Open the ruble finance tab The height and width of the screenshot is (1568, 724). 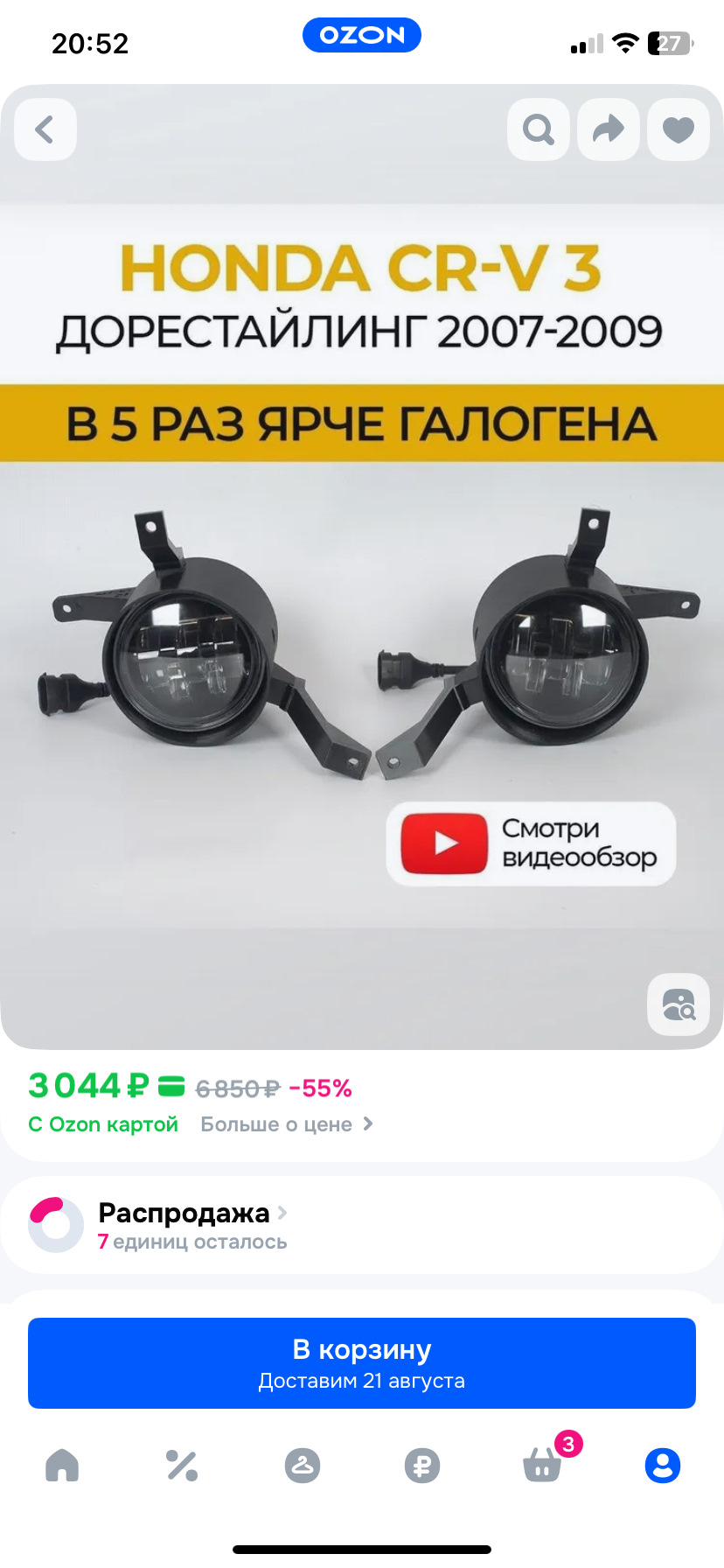pos(422,1465)
